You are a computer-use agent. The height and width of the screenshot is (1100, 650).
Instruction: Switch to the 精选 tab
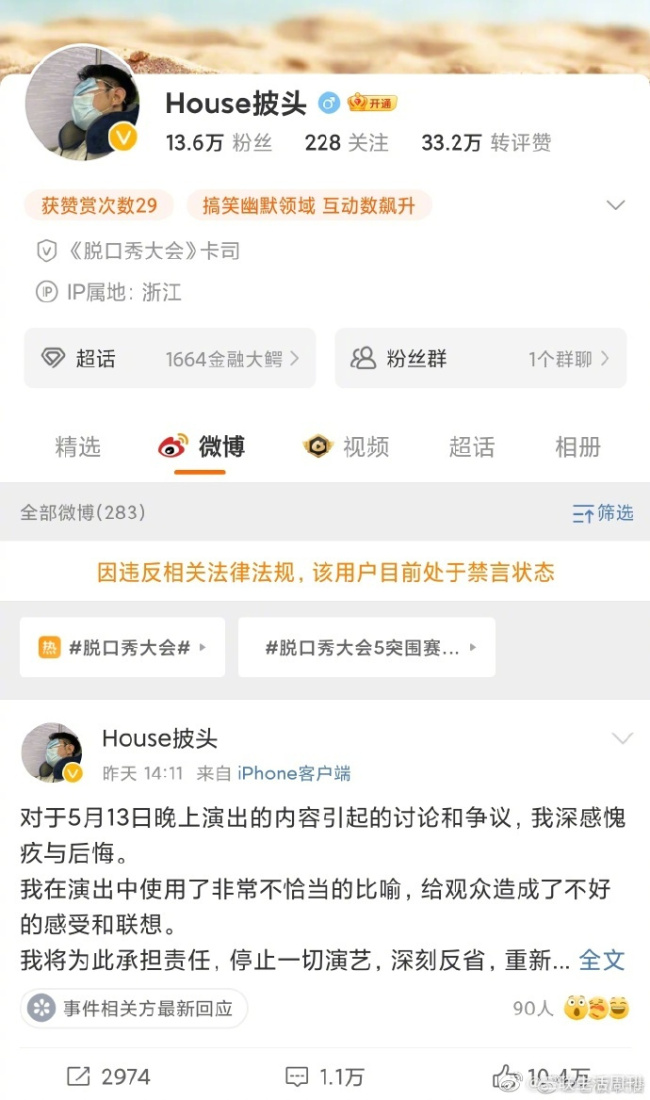coord(78,447)
